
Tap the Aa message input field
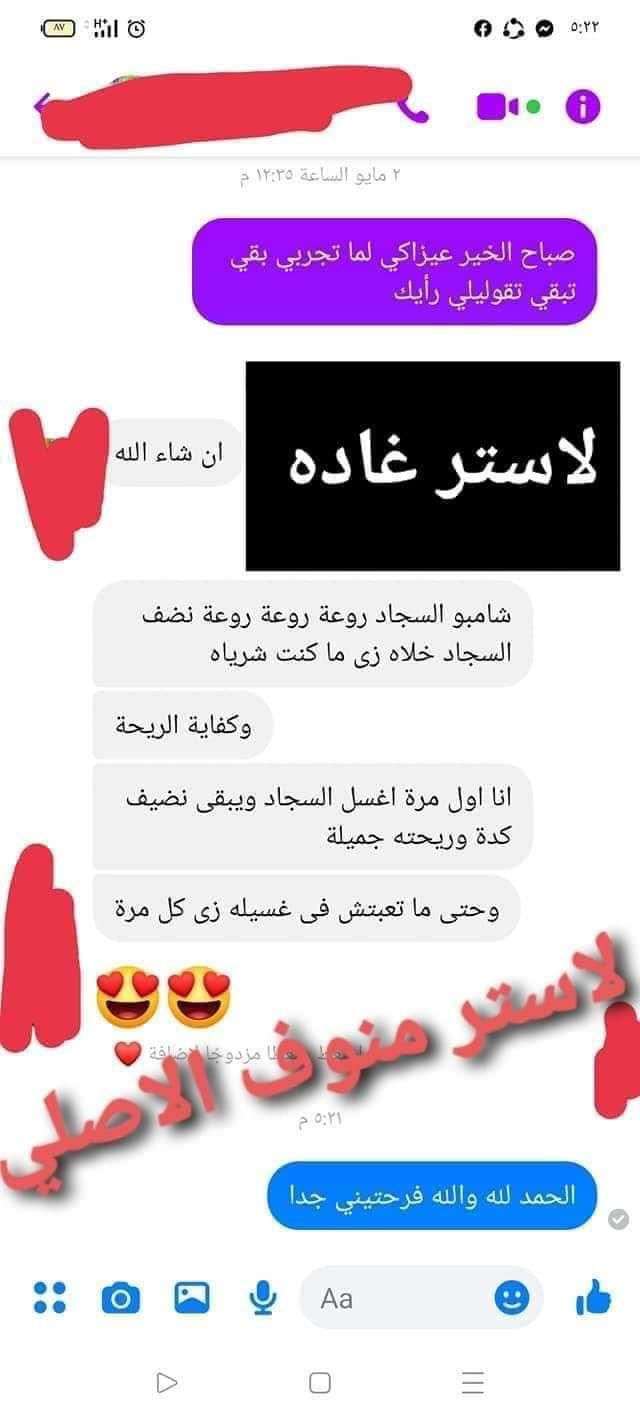[x=400, y=1298]
